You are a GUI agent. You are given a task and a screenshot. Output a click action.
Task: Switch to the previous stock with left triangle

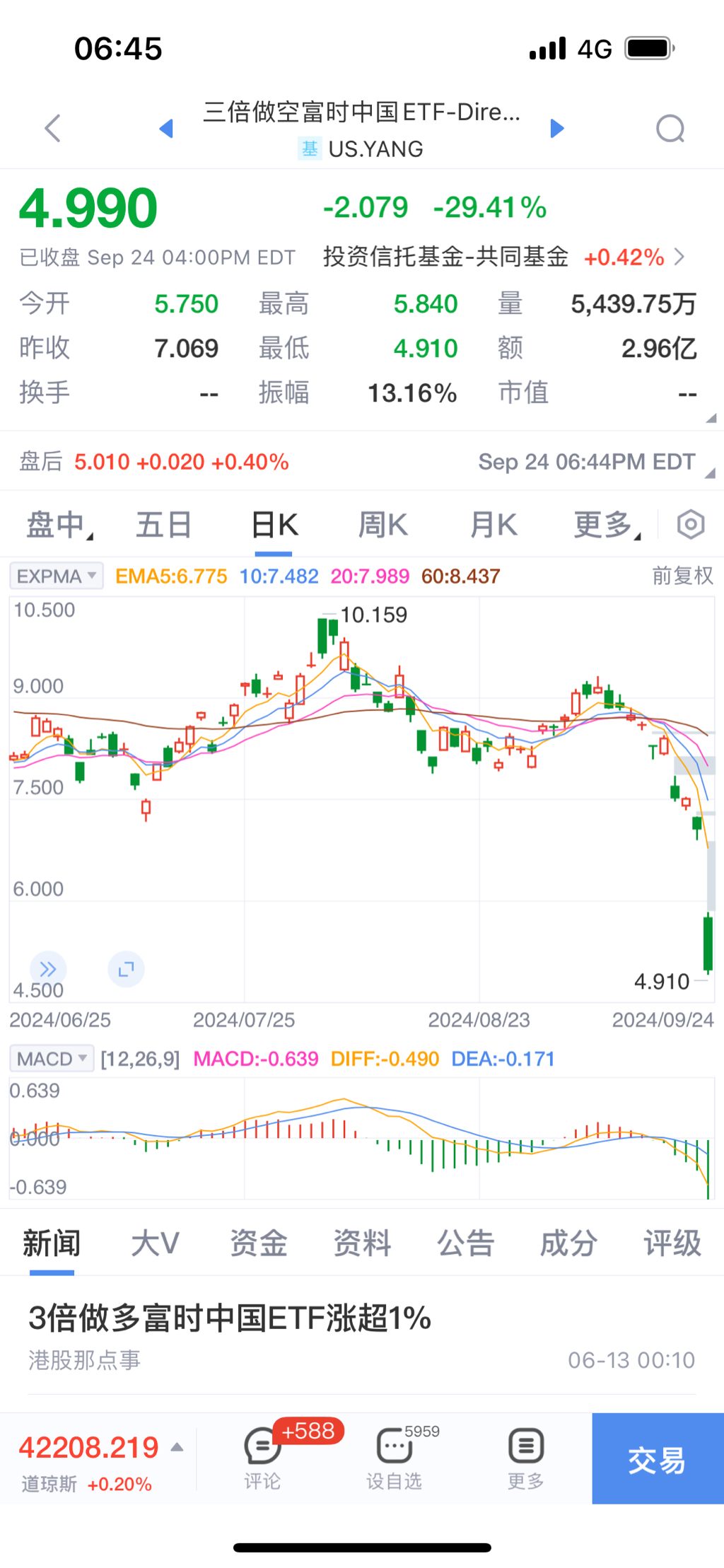pos(166,128)
